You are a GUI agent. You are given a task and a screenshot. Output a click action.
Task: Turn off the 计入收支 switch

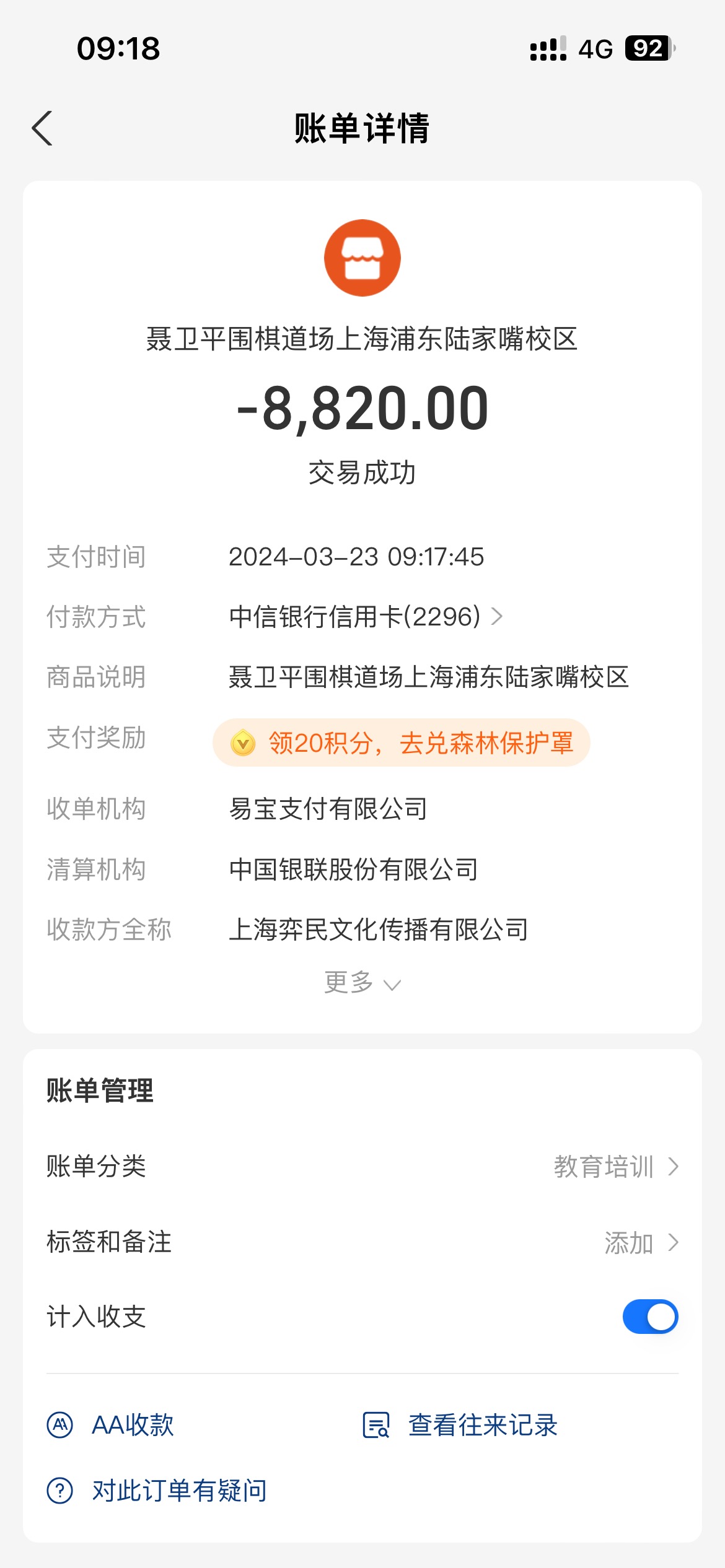click(x=650, y=1317)
